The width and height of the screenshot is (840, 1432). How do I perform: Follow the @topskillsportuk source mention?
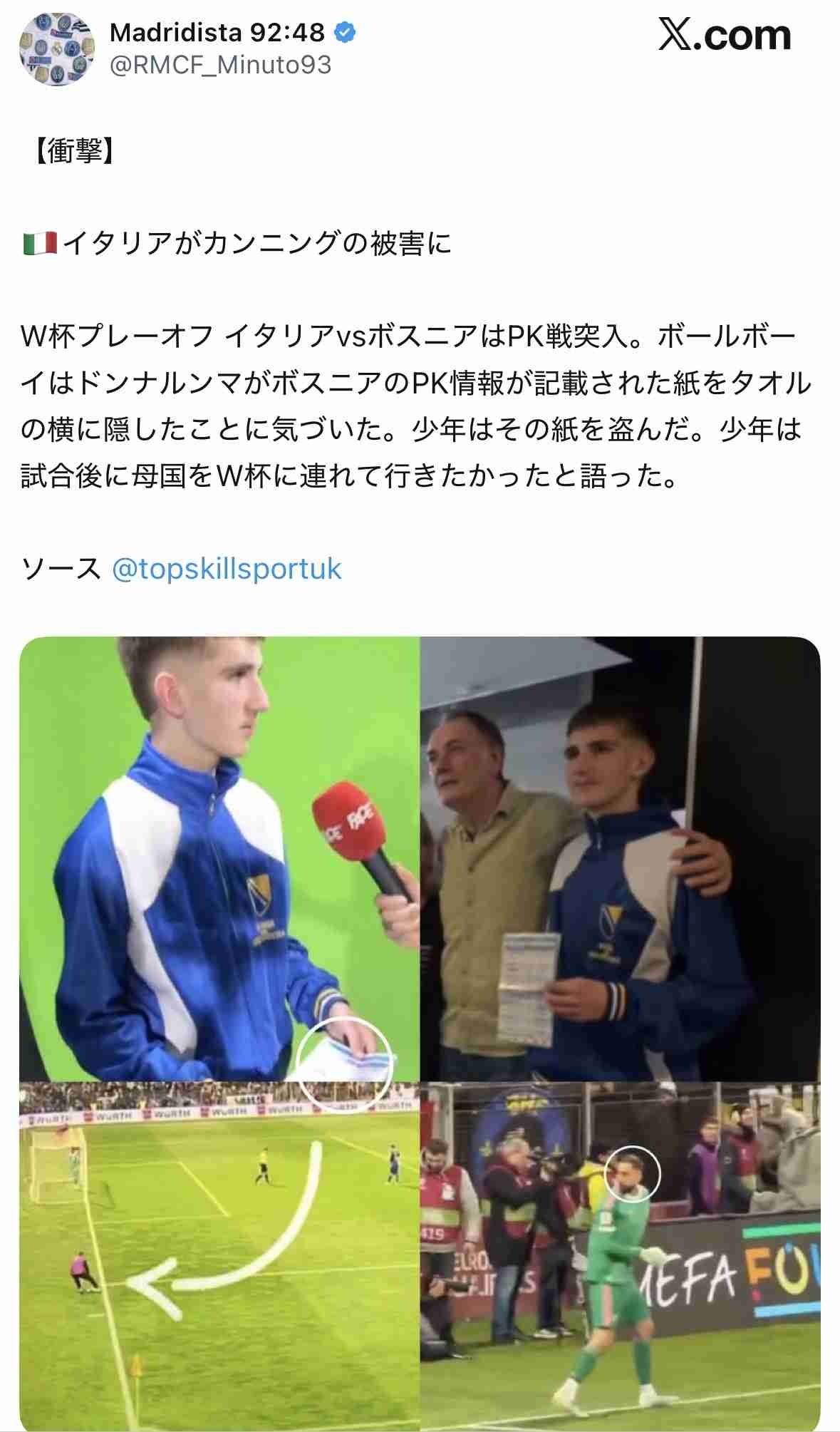(227, 569)
